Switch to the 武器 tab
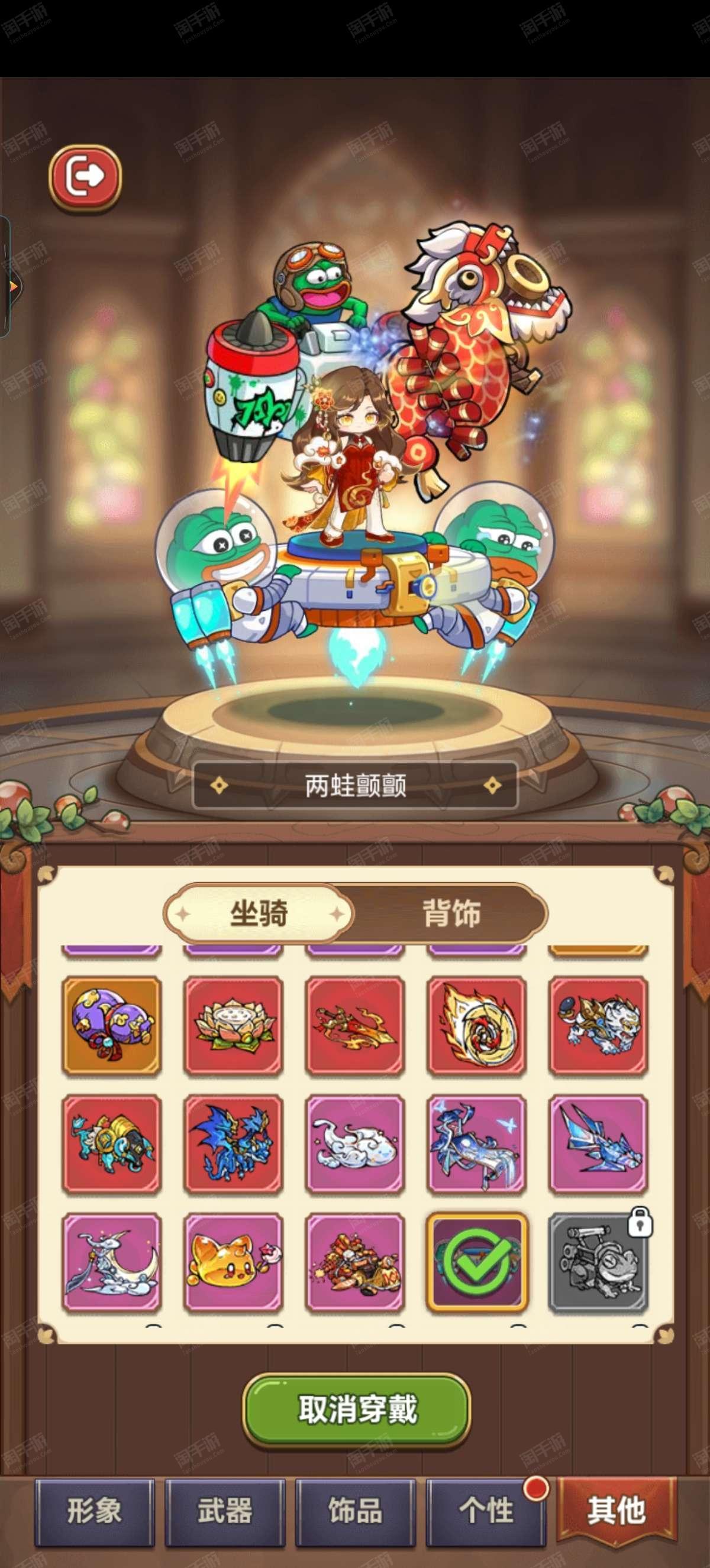Viewport: 710px width, 1568px height. click(224, 1511)
